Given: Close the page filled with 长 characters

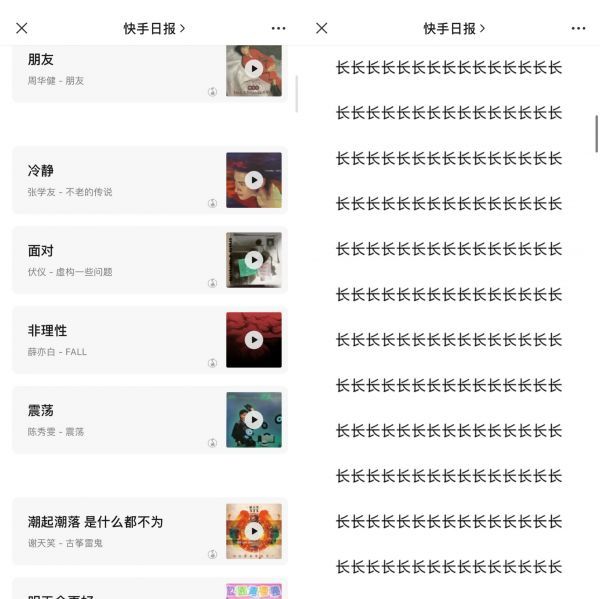Looking at the screenshot, I should point(322,28).
